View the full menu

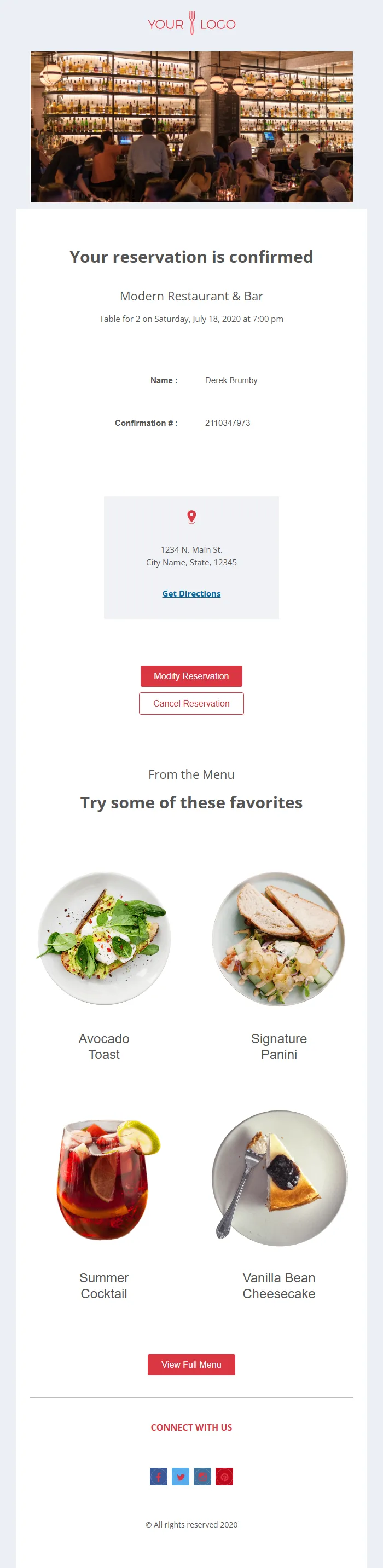pos(191,1364)
